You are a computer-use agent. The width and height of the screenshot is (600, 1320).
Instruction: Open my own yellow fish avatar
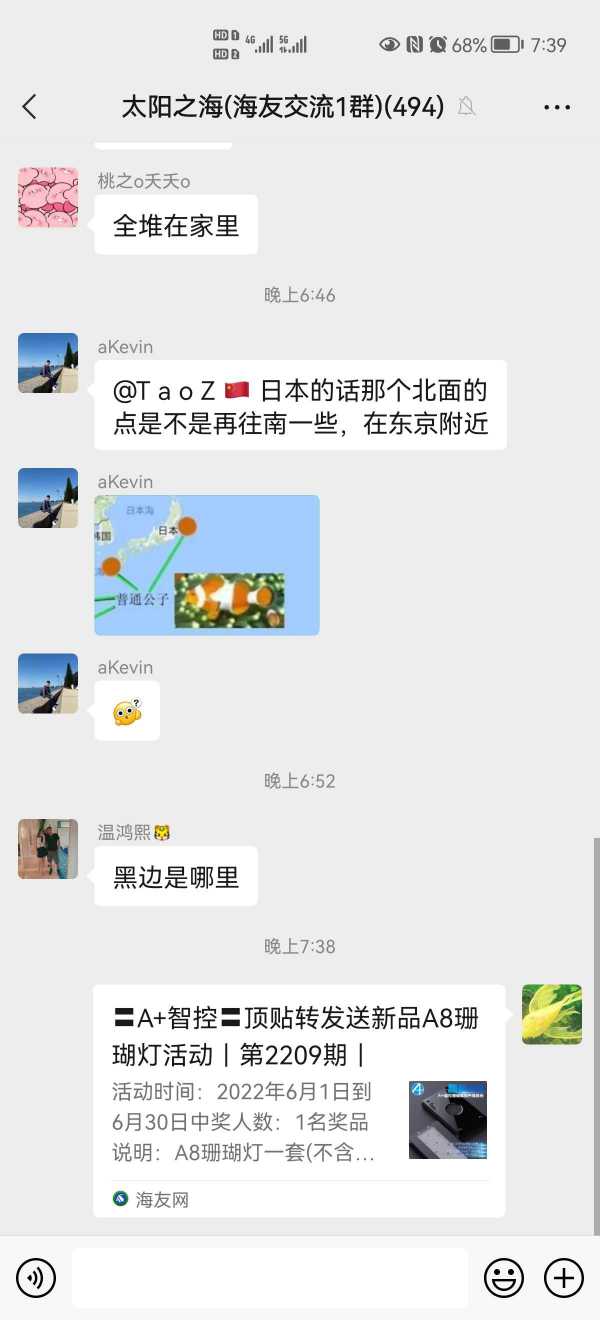[x=552, y=1014]
